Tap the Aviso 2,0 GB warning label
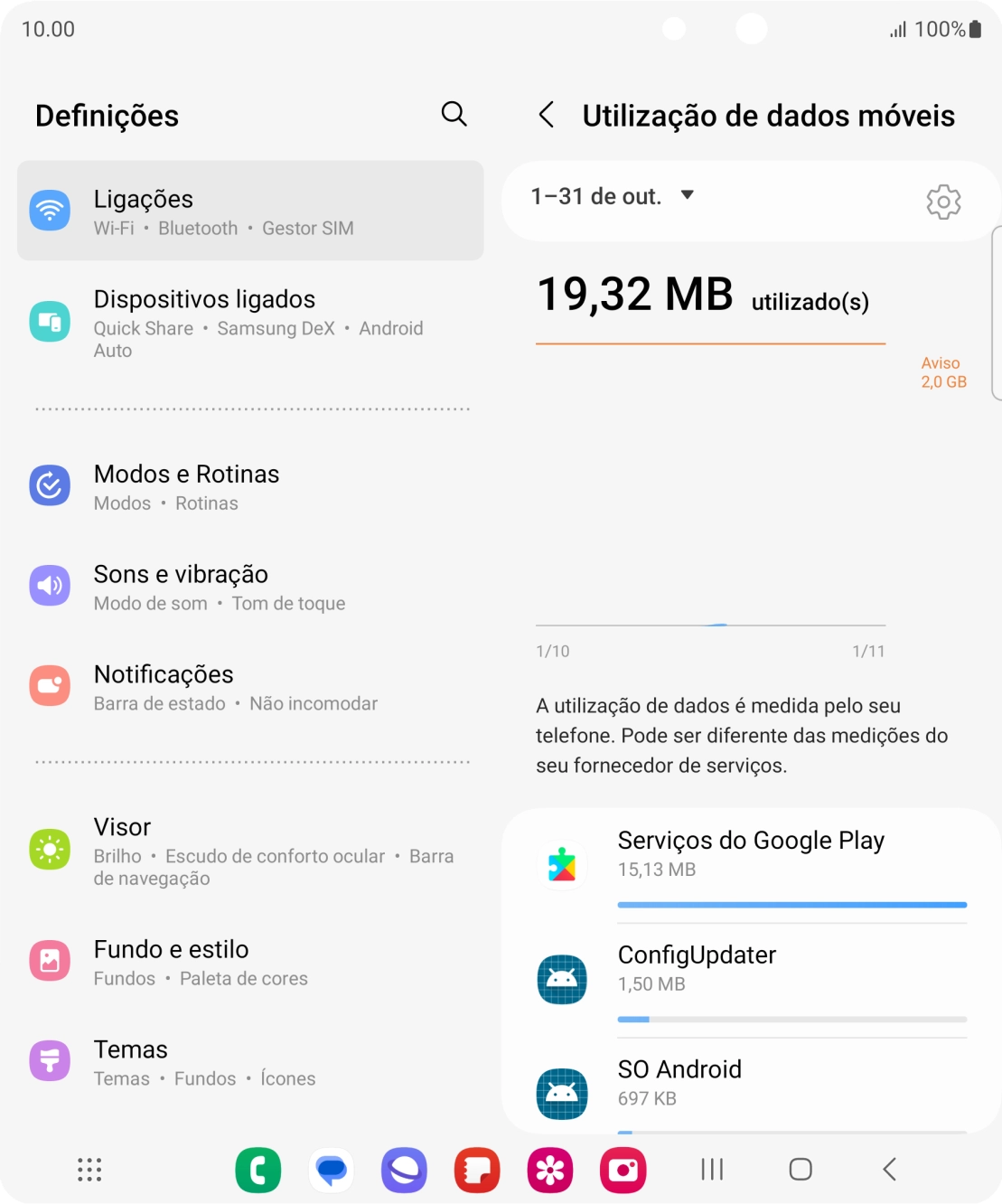The width and height of the screenshot is (1002, 1204). click(942, 372)
